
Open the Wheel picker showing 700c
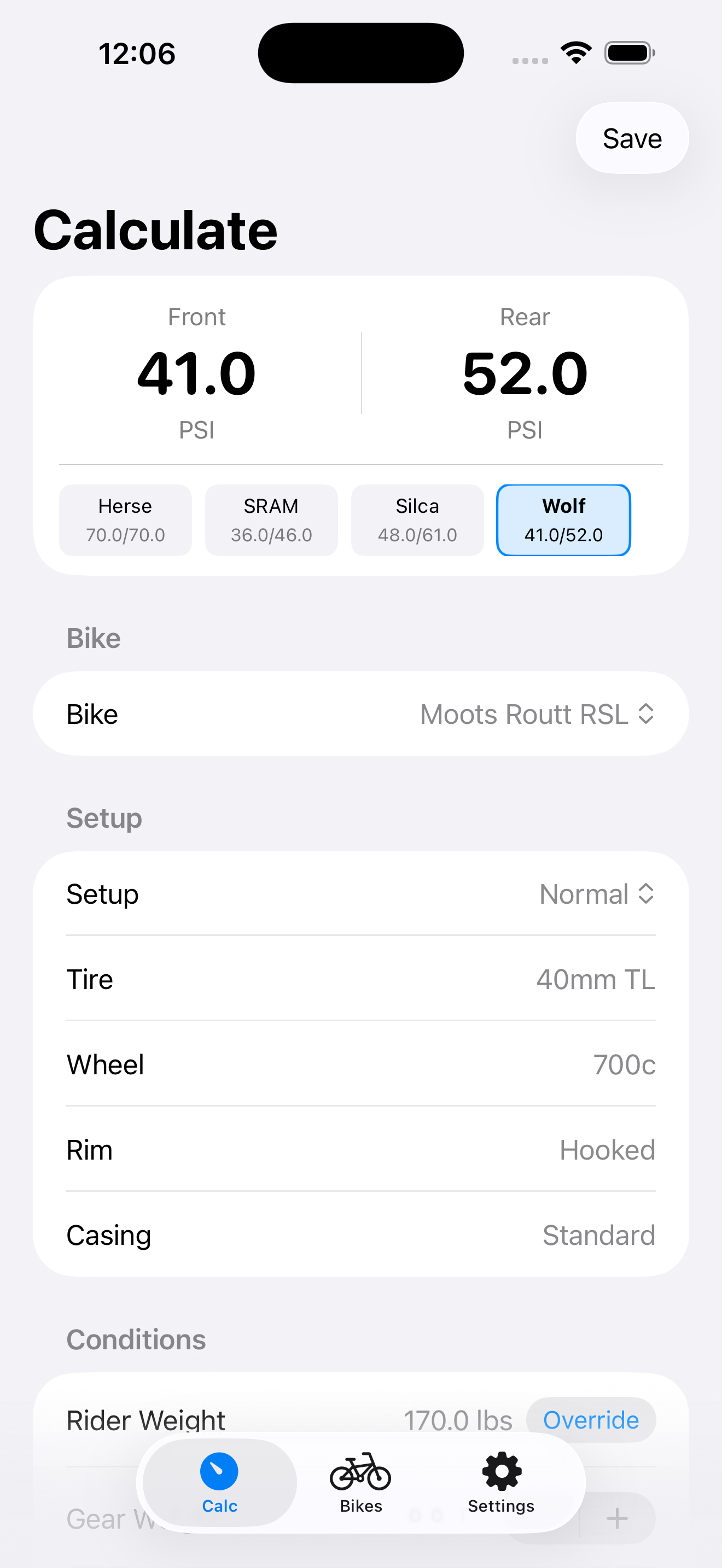tap(625, 1064)
